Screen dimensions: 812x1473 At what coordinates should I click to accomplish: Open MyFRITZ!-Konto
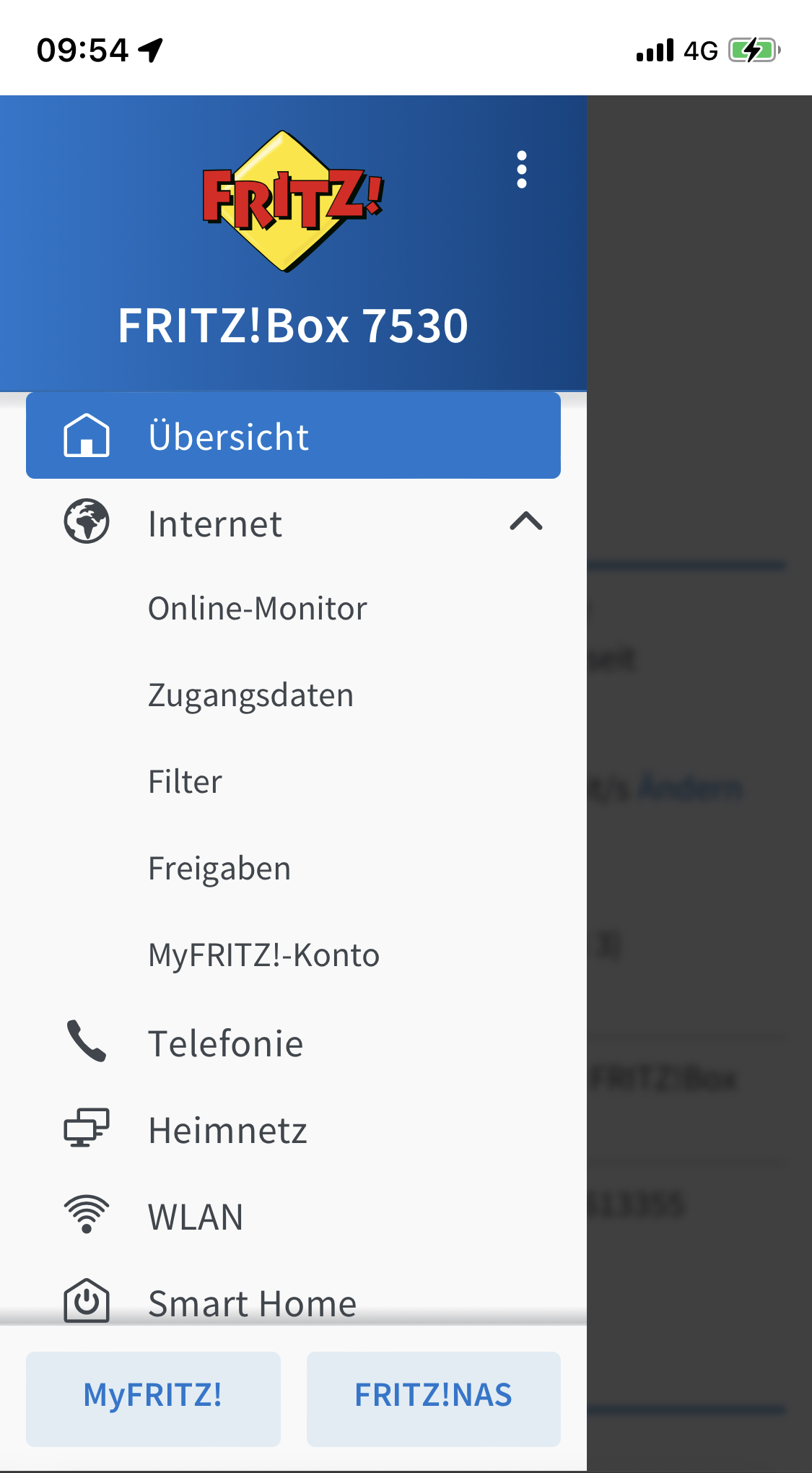pyautogui.click(x=263, y=955)
